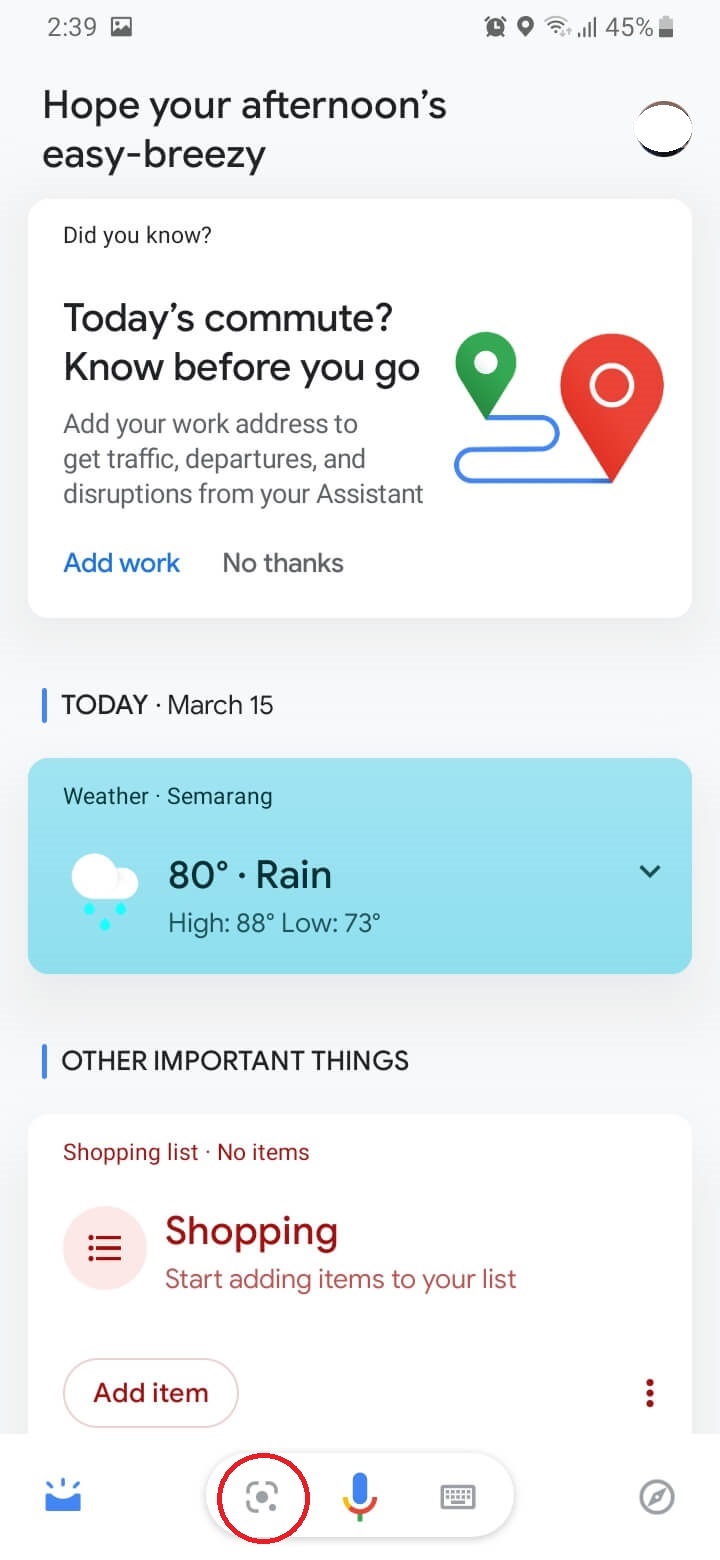Add item to shopping list
Viewport: 720px width, 1560px height.
pyautogui.click(x=151, y=1392)
